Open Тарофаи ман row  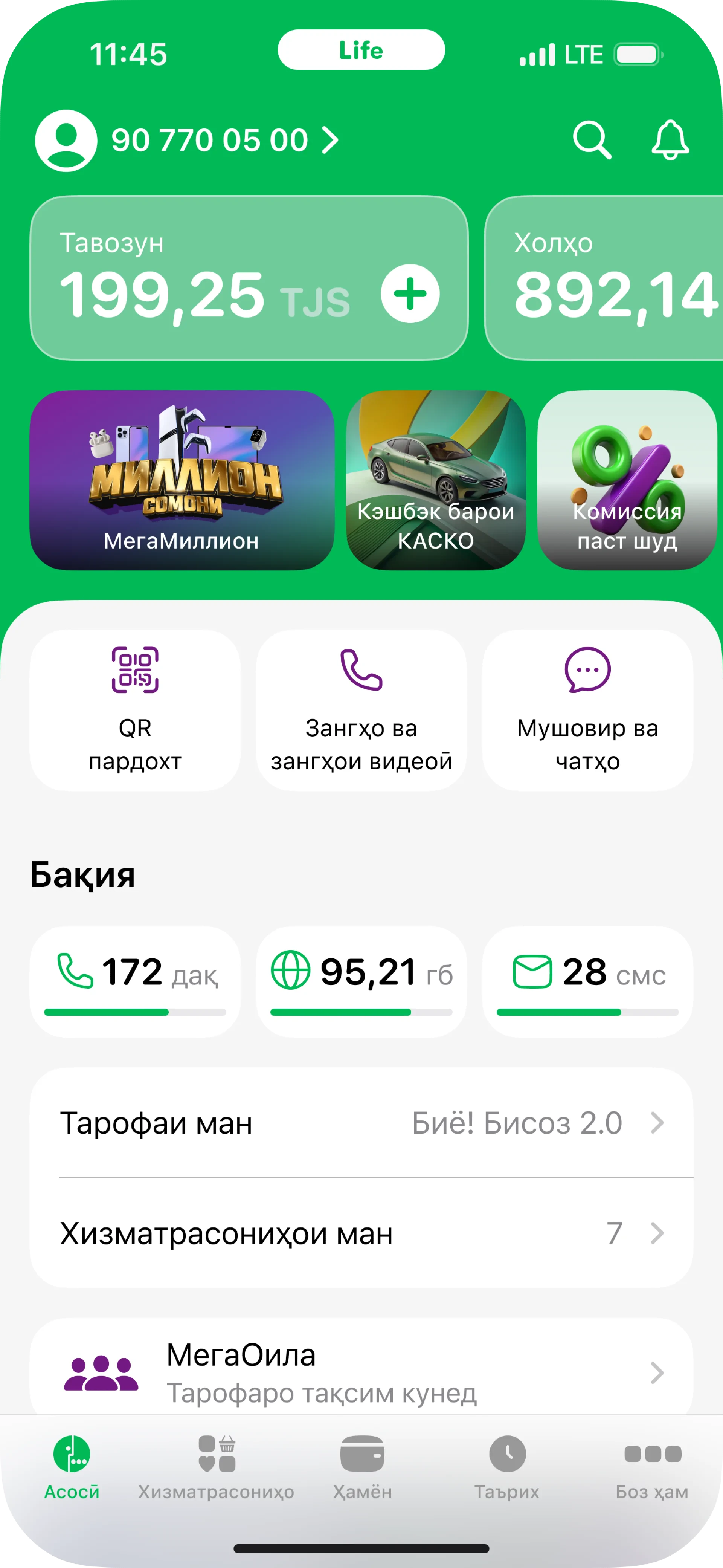[x=361, y=1122]
